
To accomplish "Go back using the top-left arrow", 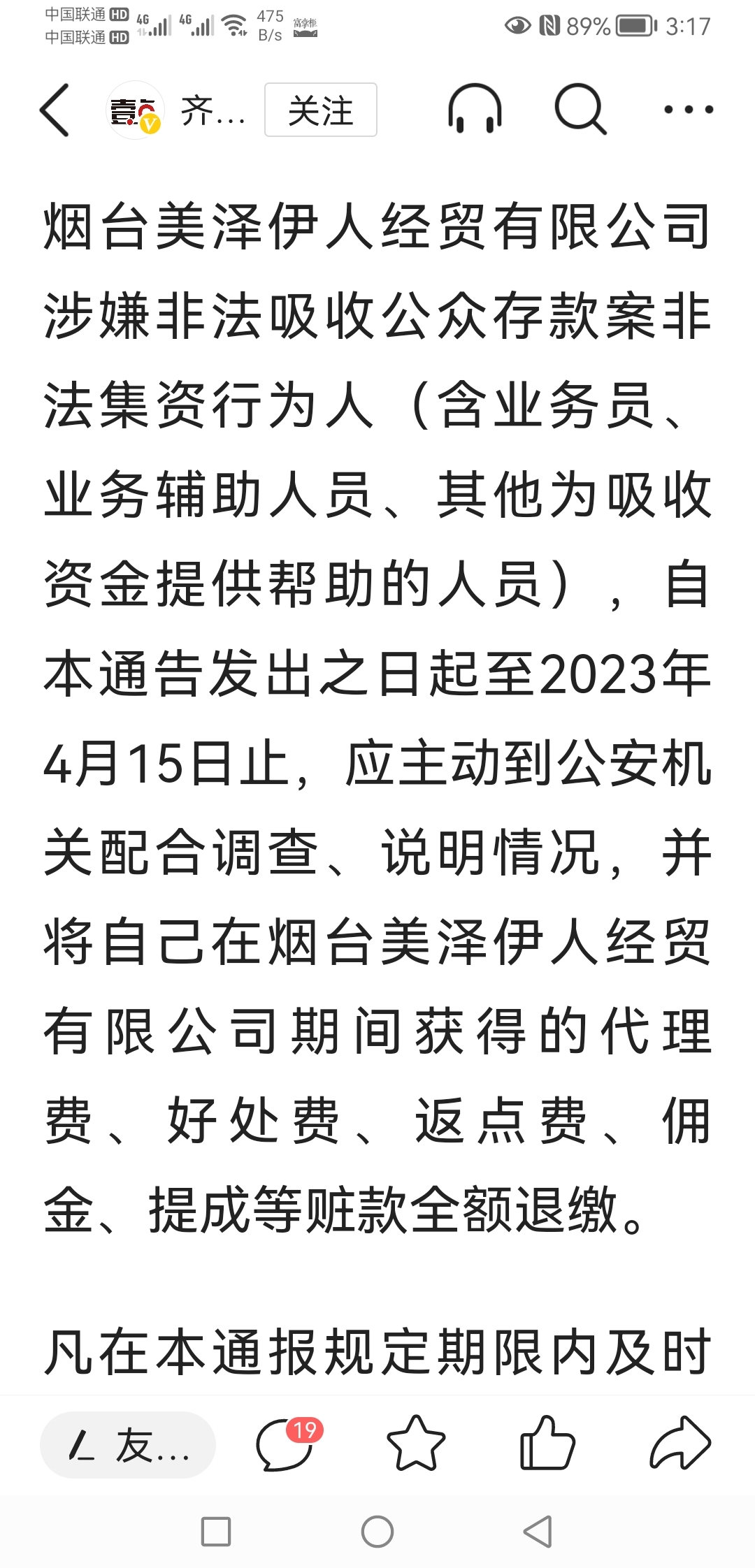I will 55,110.
